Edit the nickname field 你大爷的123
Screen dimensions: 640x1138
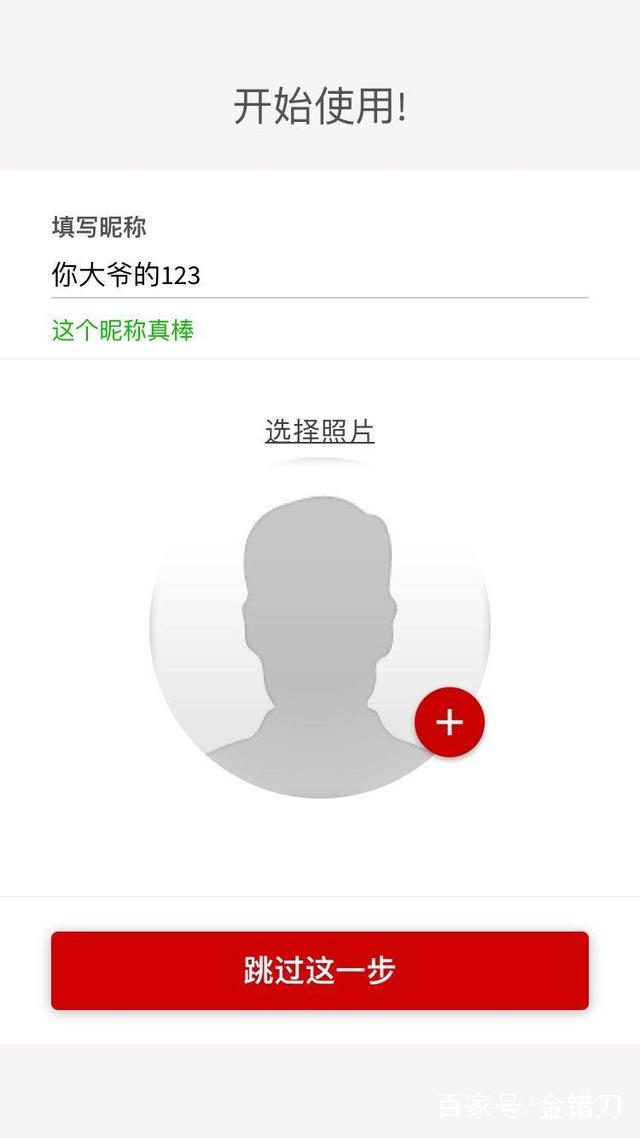tap(319, 276)
